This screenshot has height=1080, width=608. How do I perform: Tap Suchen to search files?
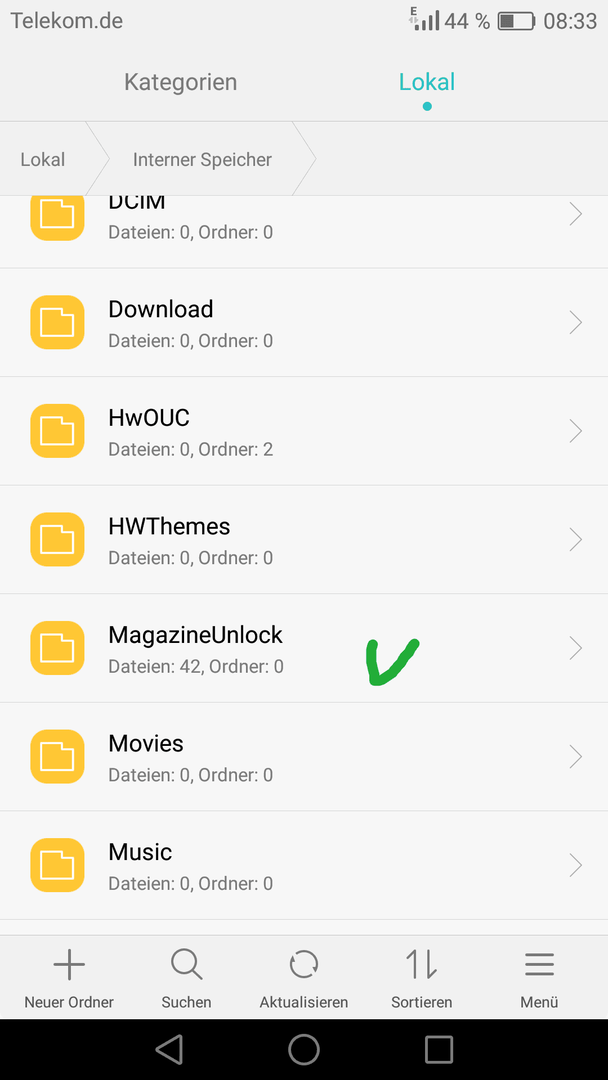tap(187, 978)
